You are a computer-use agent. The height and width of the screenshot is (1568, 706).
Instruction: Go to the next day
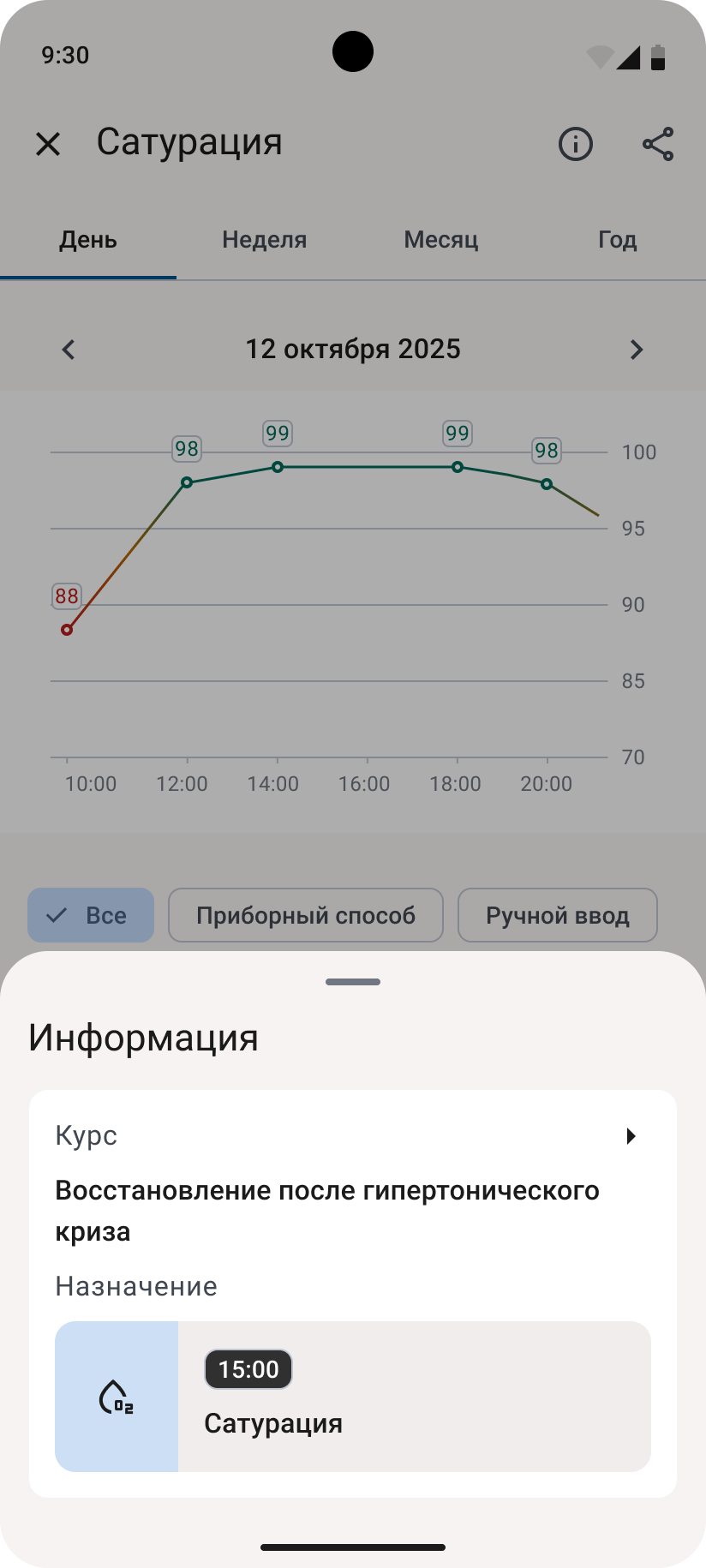[x=636, y=350]
